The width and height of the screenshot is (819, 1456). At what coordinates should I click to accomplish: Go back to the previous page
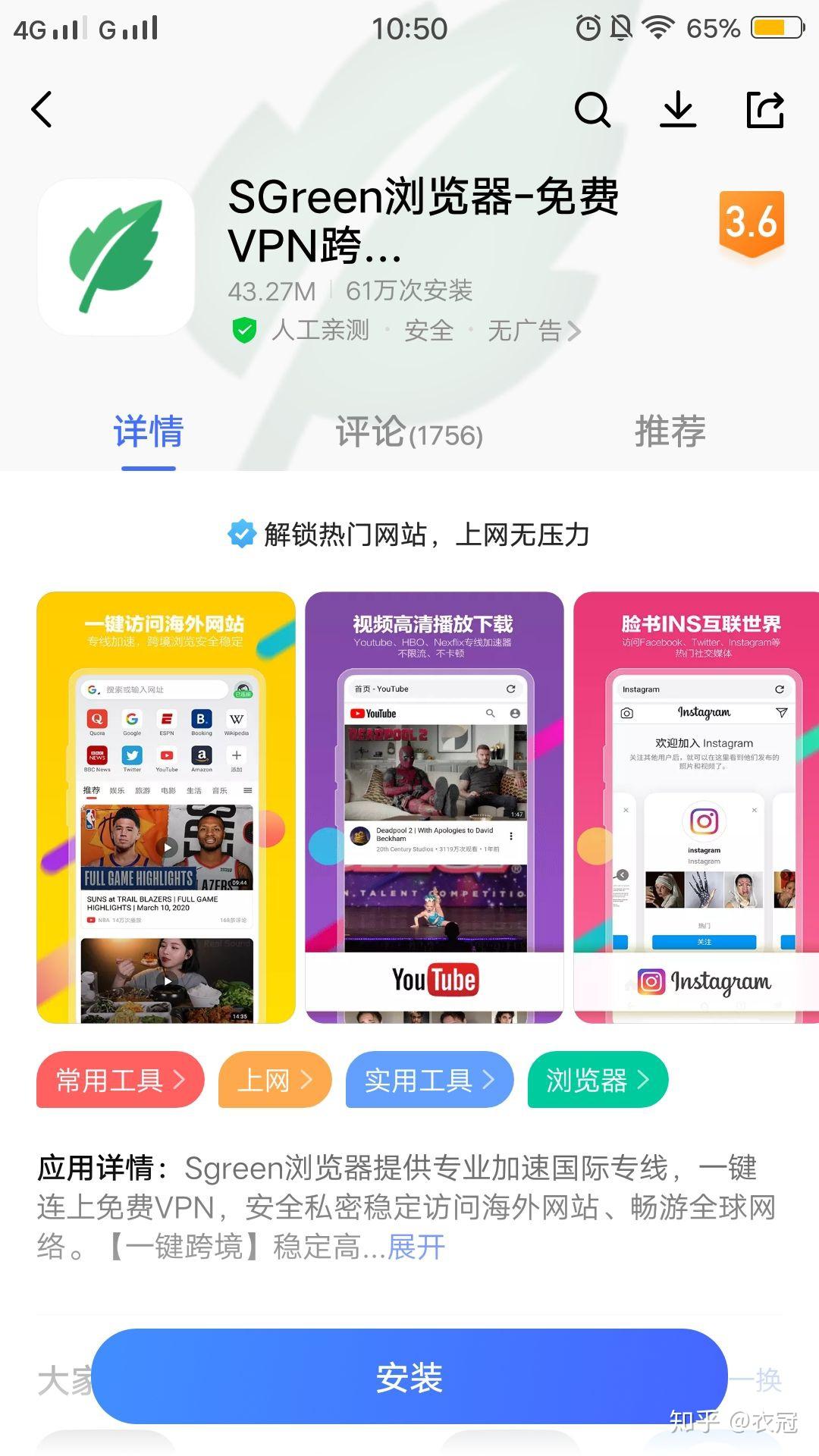click(42, 109)
